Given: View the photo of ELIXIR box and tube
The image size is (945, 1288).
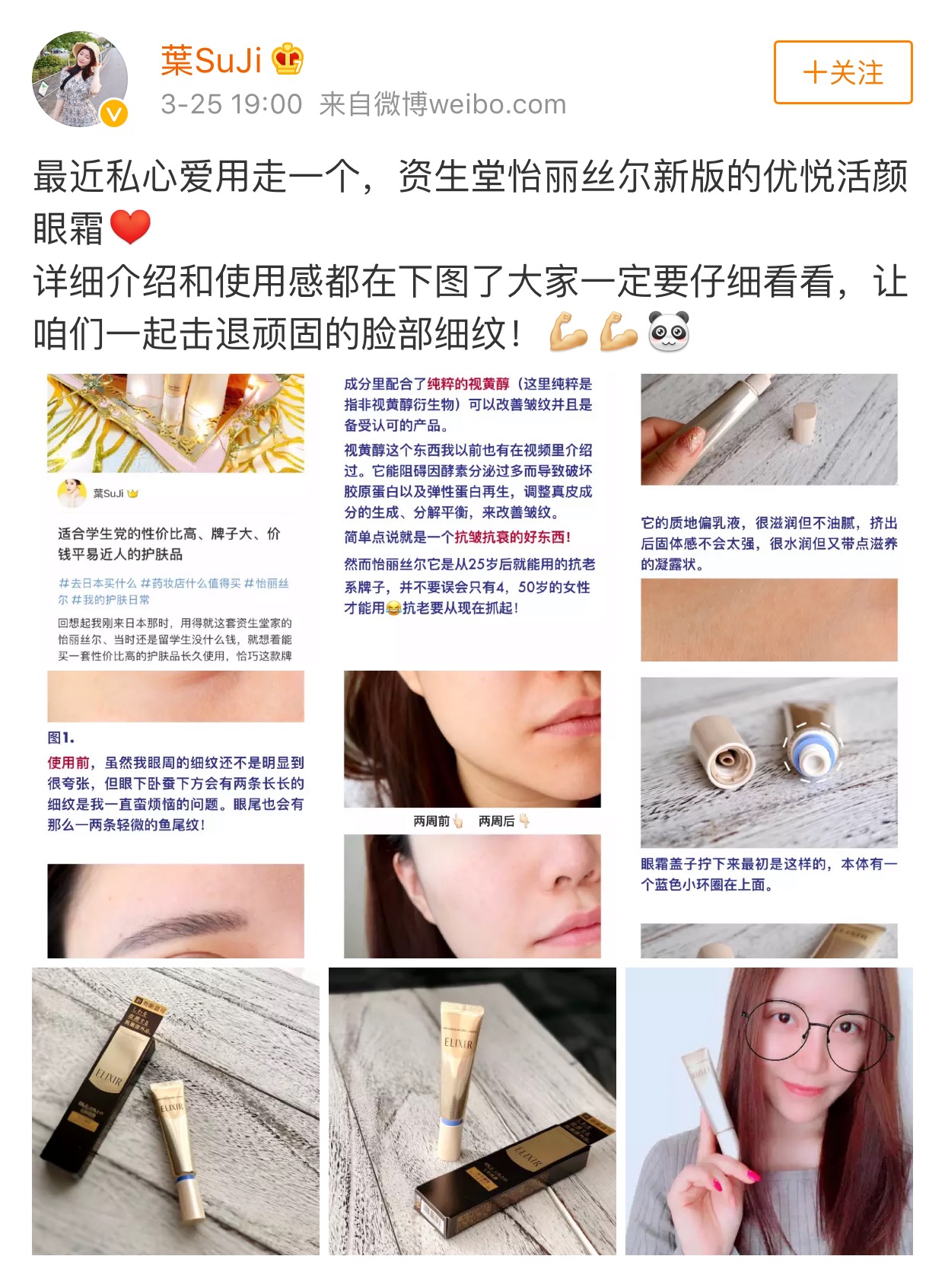Looking at the screenshot, I should tap(176, 1111).
